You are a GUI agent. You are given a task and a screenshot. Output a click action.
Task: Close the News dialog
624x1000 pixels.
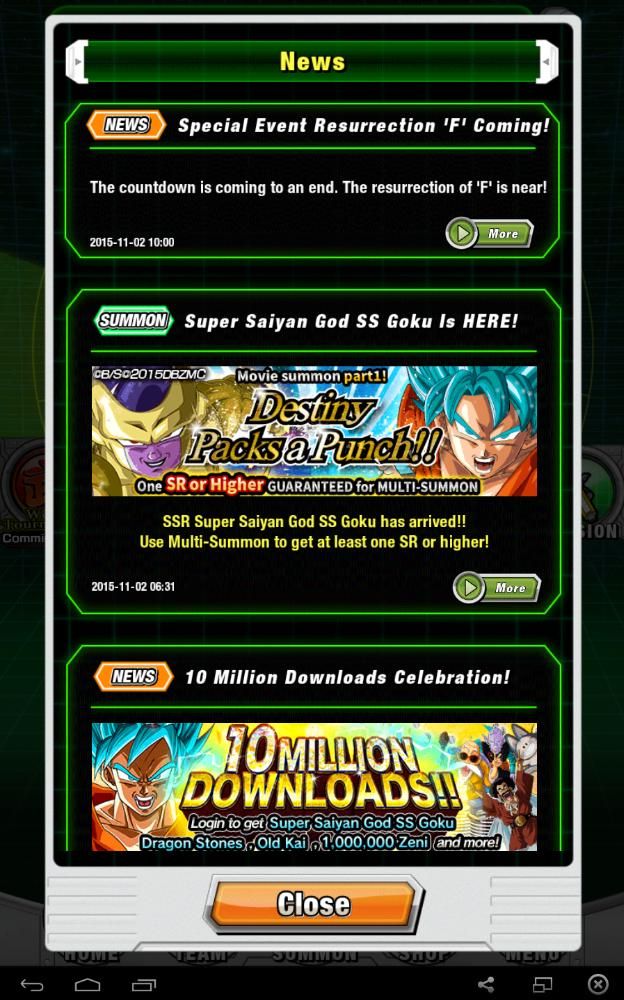click(313, 904)
